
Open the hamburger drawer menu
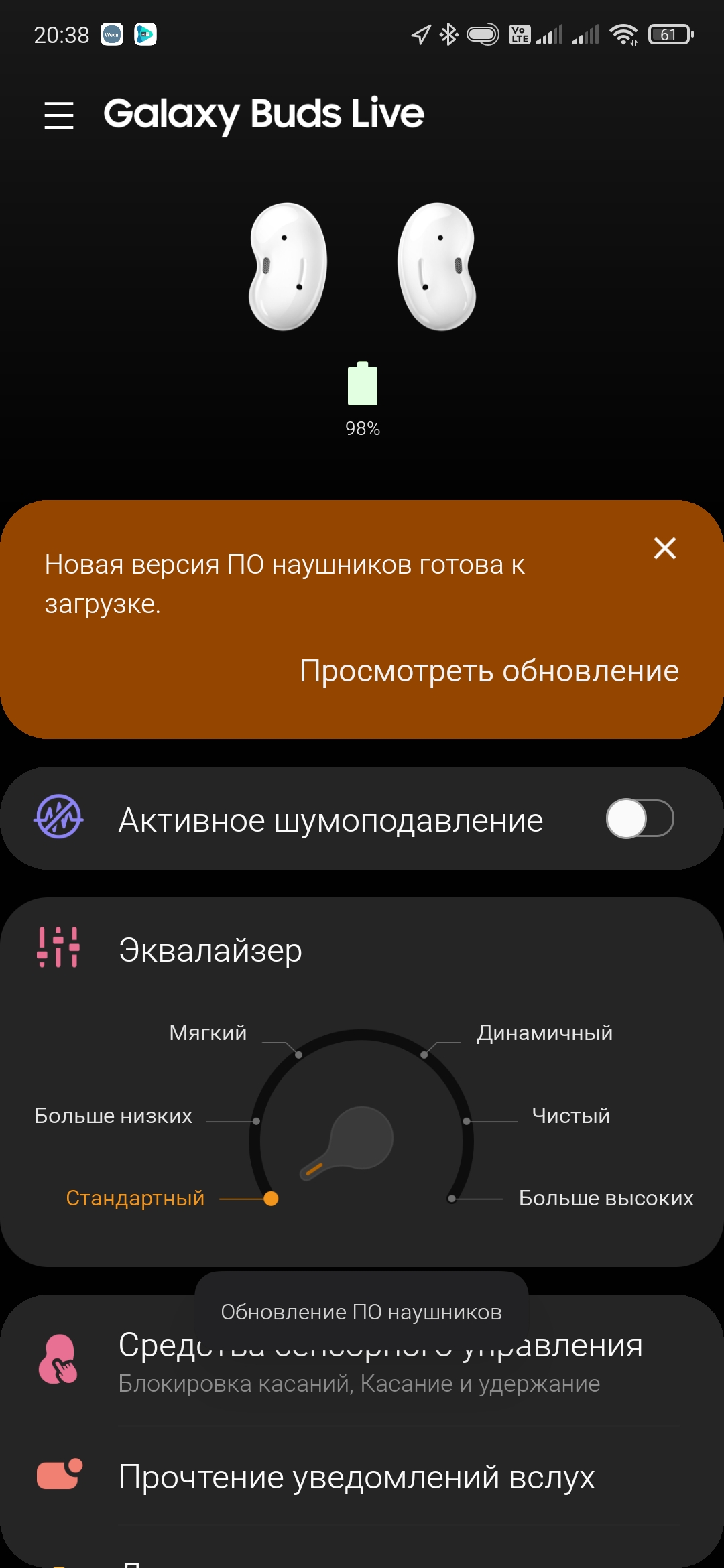click(59, 115)
